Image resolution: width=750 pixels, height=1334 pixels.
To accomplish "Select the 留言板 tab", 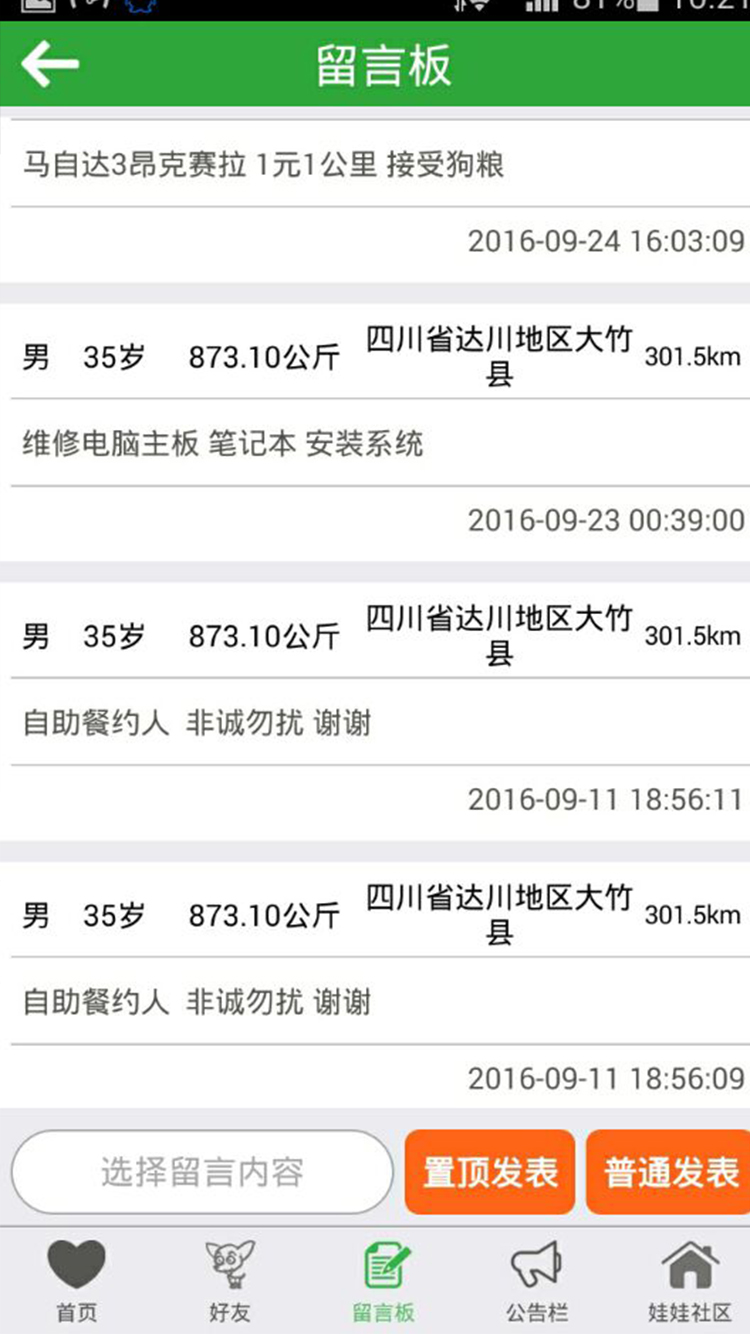I will coord(383,1280).
